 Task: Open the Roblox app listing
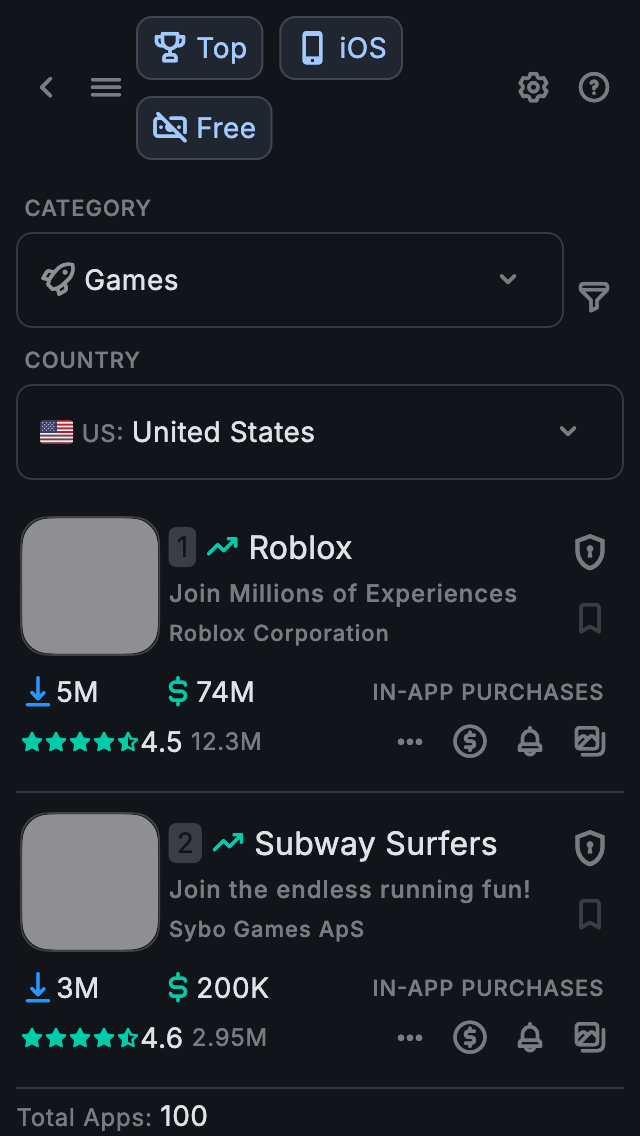pyautogui.click(x=300, y=548)
